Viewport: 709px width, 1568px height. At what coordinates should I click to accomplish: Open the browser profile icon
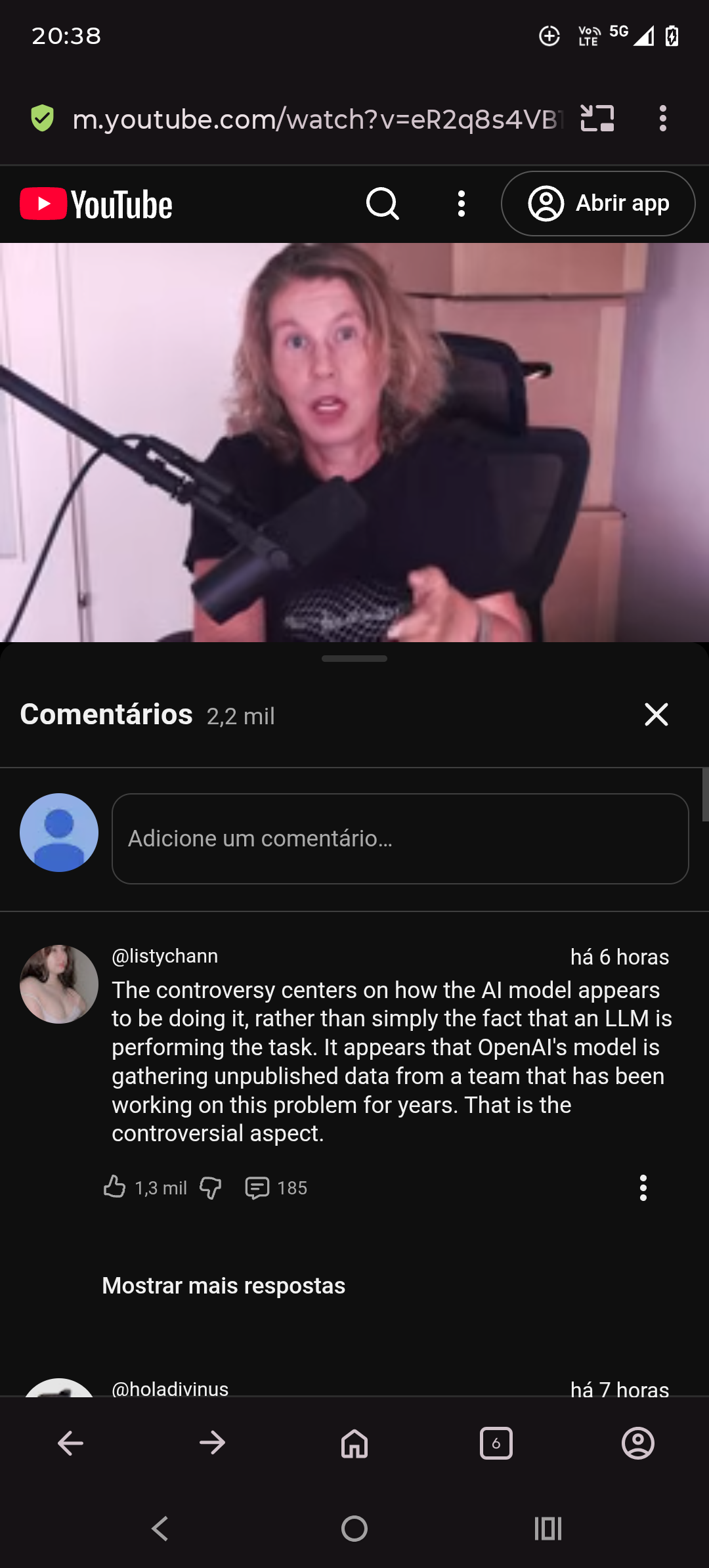click(638, 1443)
